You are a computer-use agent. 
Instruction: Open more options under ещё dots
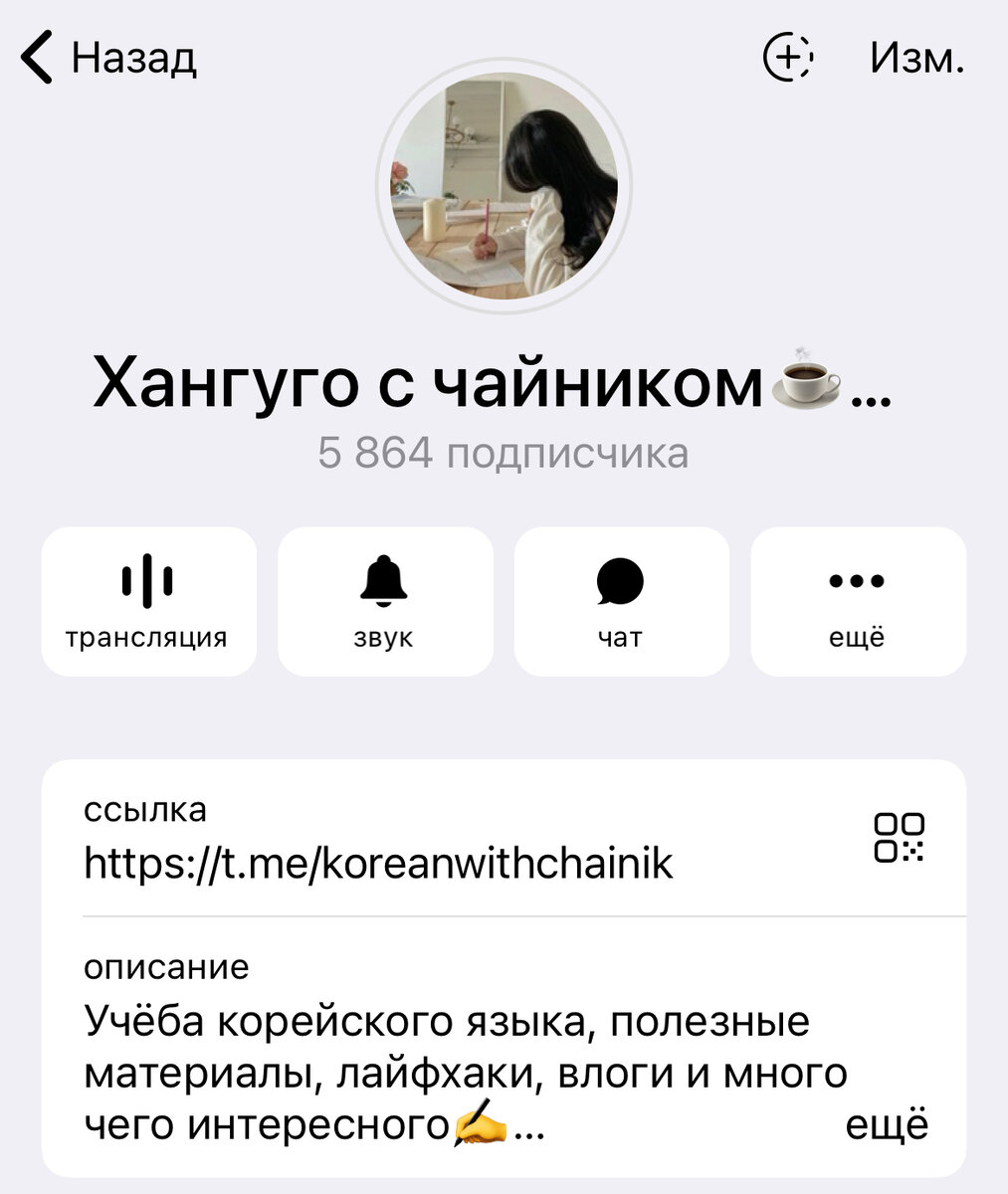coord(856,600)
